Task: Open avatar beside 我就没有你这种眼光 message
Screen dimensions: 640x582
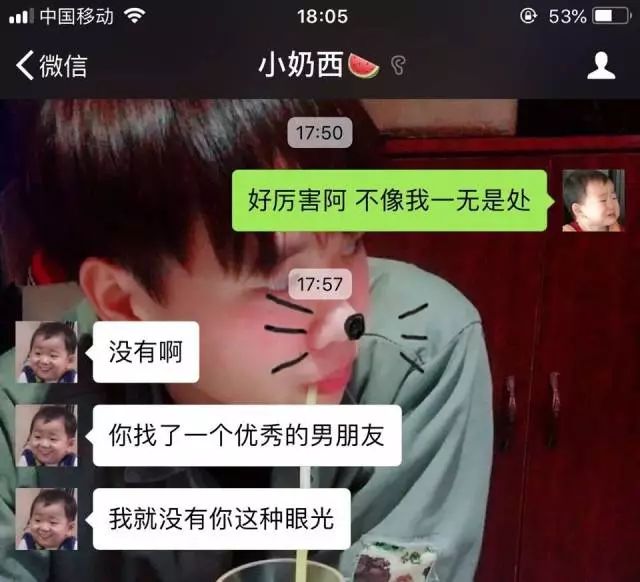Action: pyautogui.click(x=47, y=518)
